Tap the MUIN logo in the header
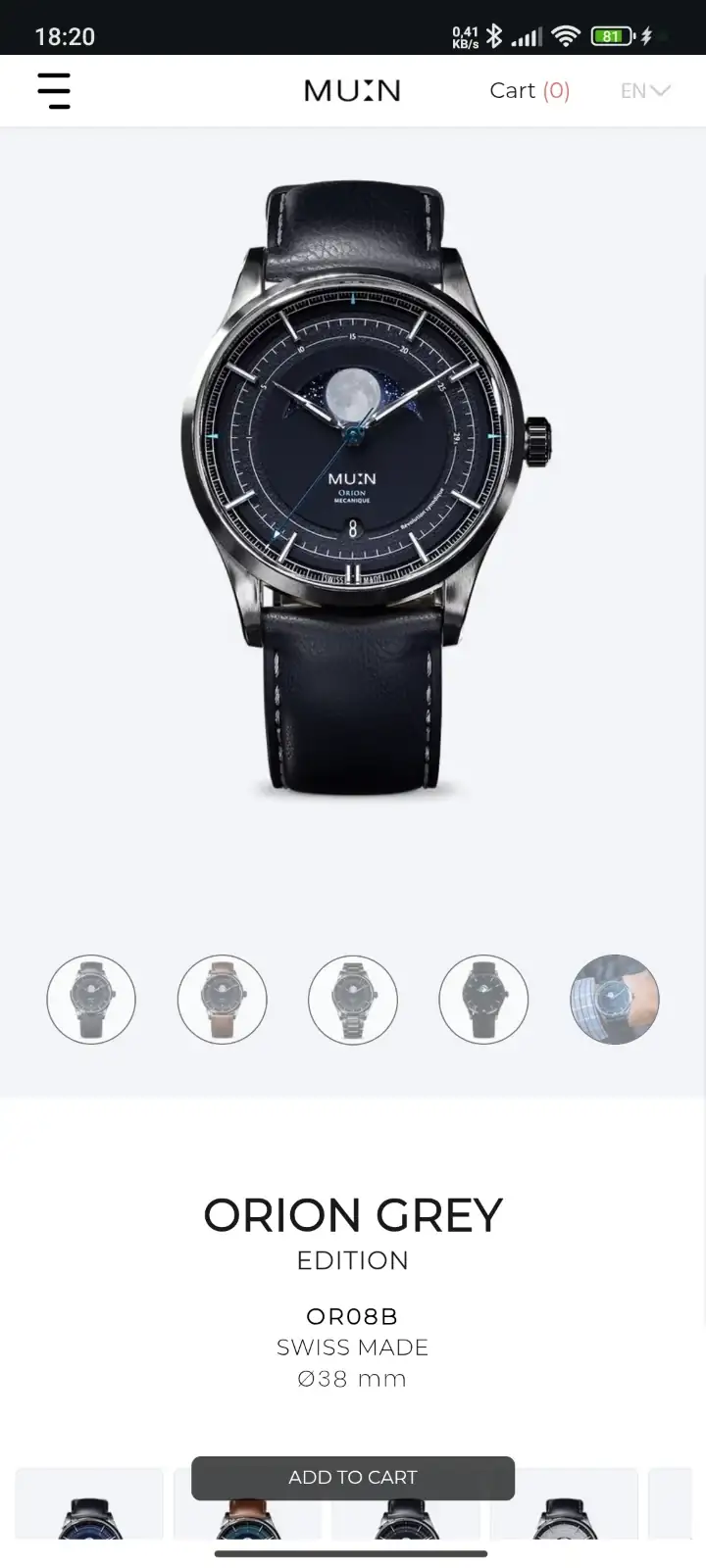The height and width of the screenshot is (1568, 706). tap(351, 90)
